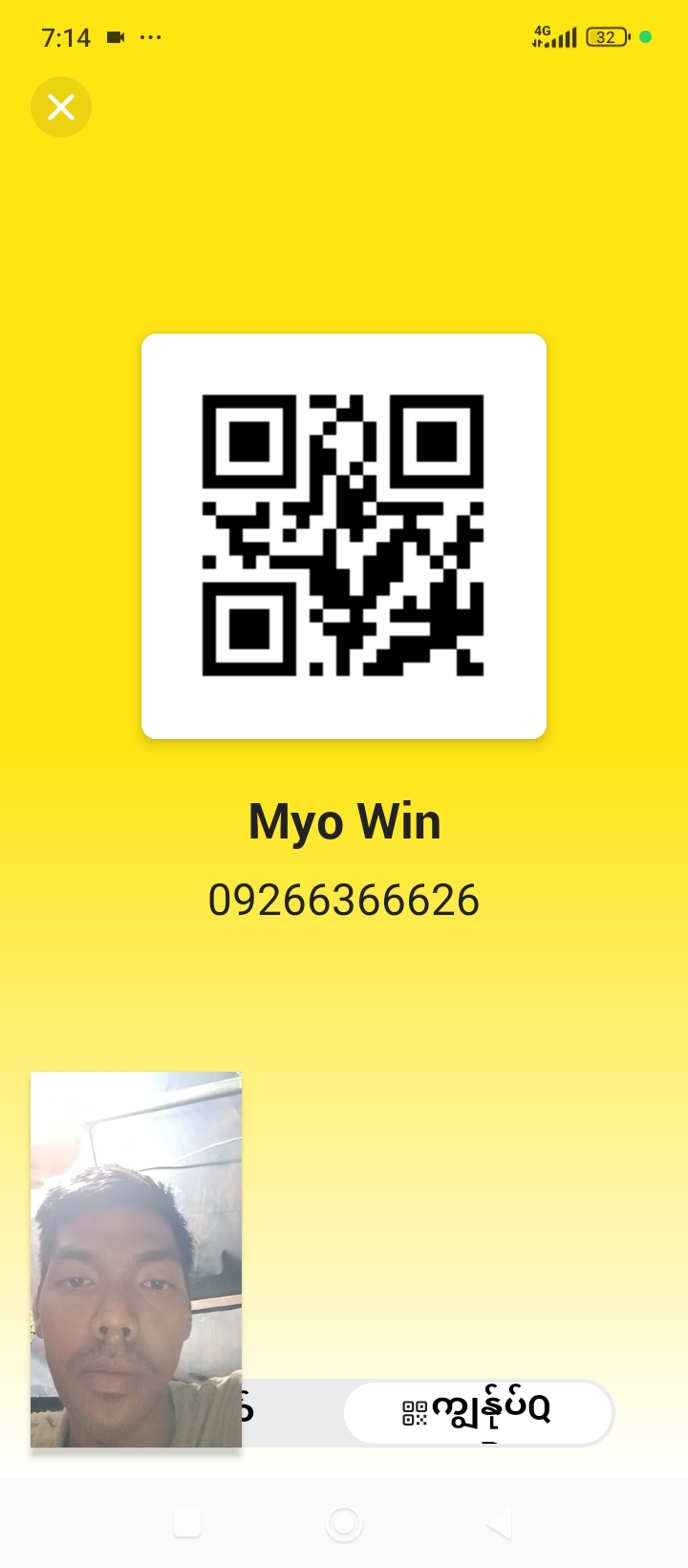Open the recent apps view

[x=188, y=1523]
